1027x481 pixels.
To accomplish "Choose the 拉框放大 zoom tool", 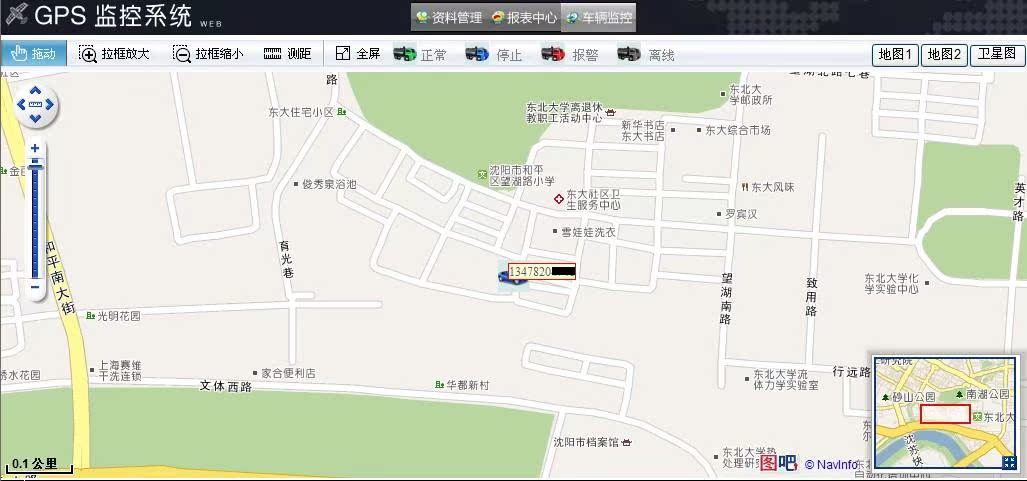I will point(114,54).
